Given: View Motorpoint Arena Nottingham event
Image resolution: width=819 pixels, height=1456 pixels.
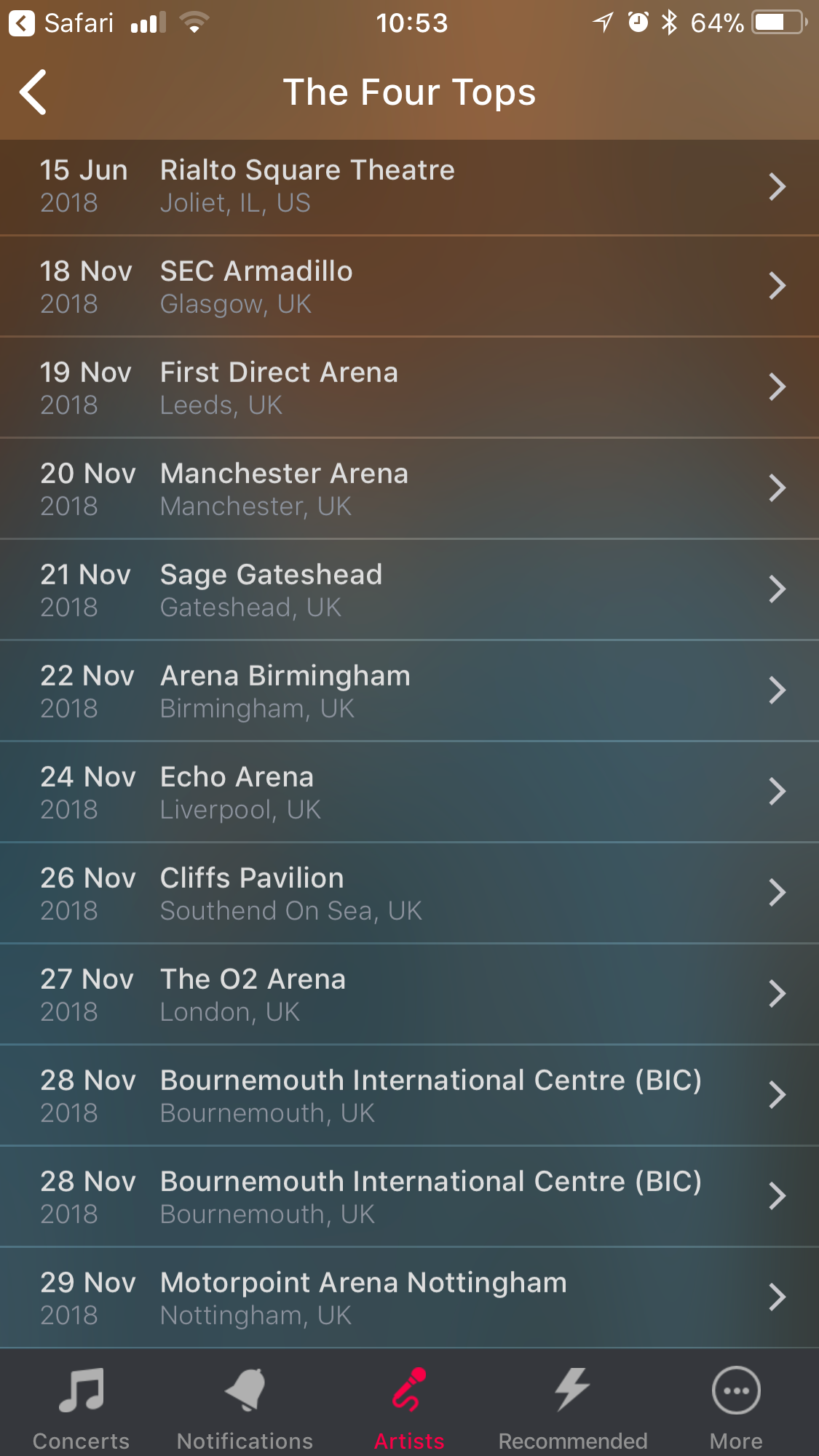Looking at the screenshot, I should point(409,1297).
